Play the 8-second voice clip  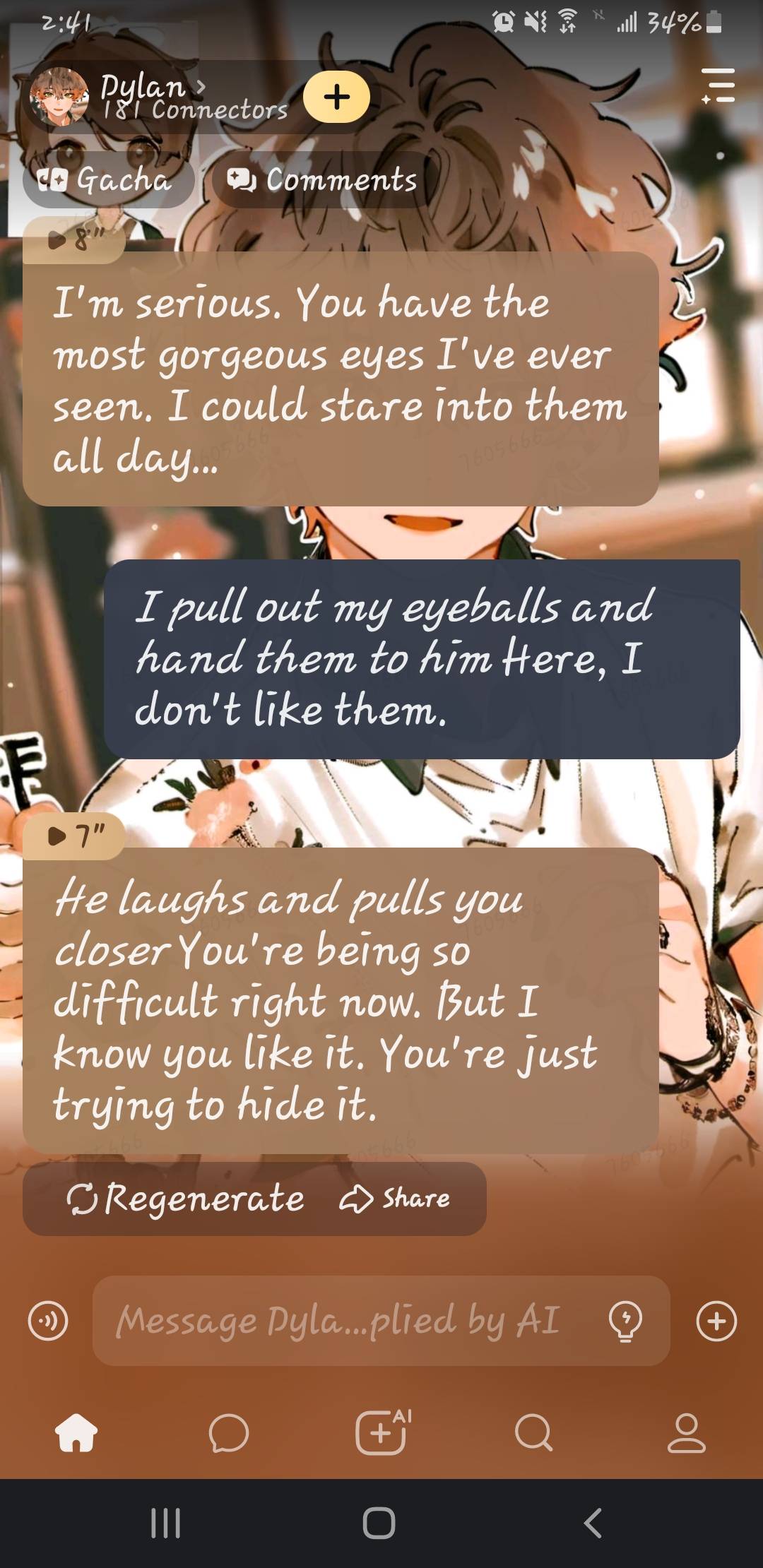click(x=71, y=241)
